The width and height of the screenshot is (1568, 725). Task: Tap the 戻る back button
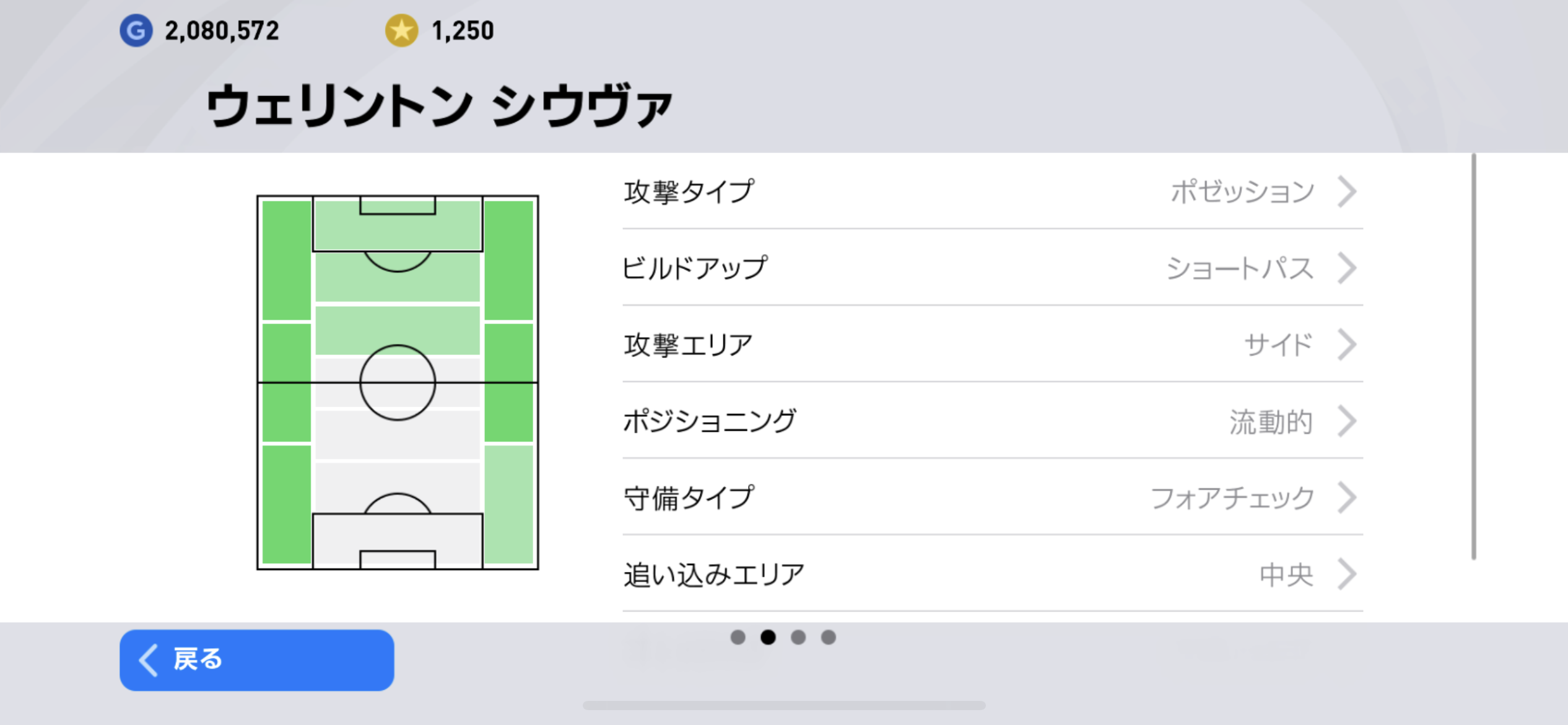pyautogui.click(x=257, y=660)
